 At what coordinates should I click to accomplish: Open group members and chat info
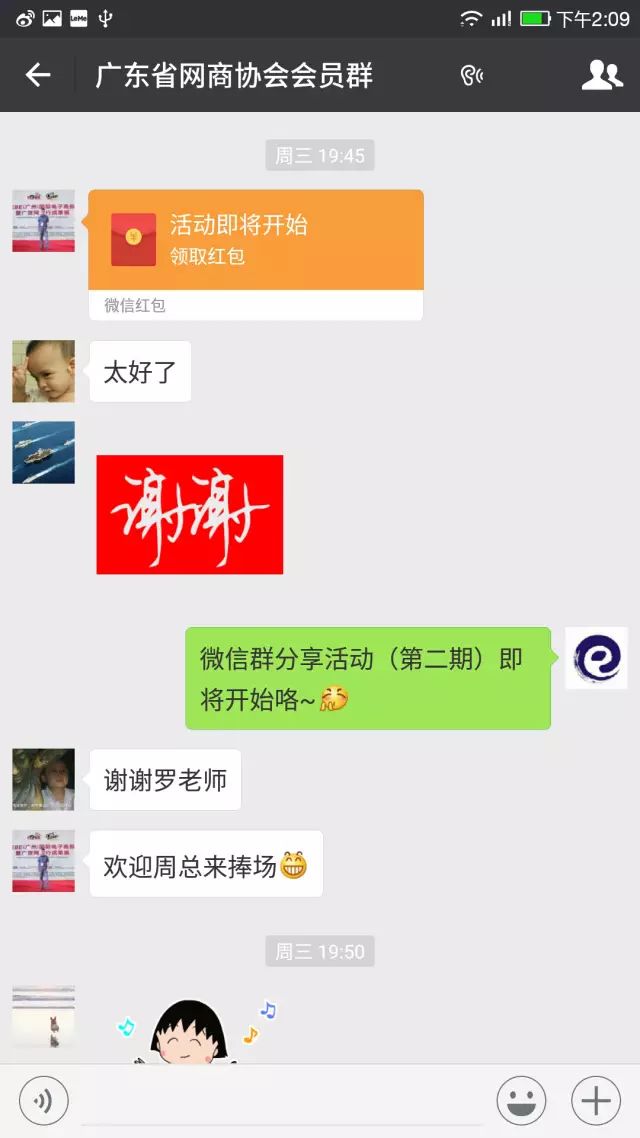(x=601, y=75)
